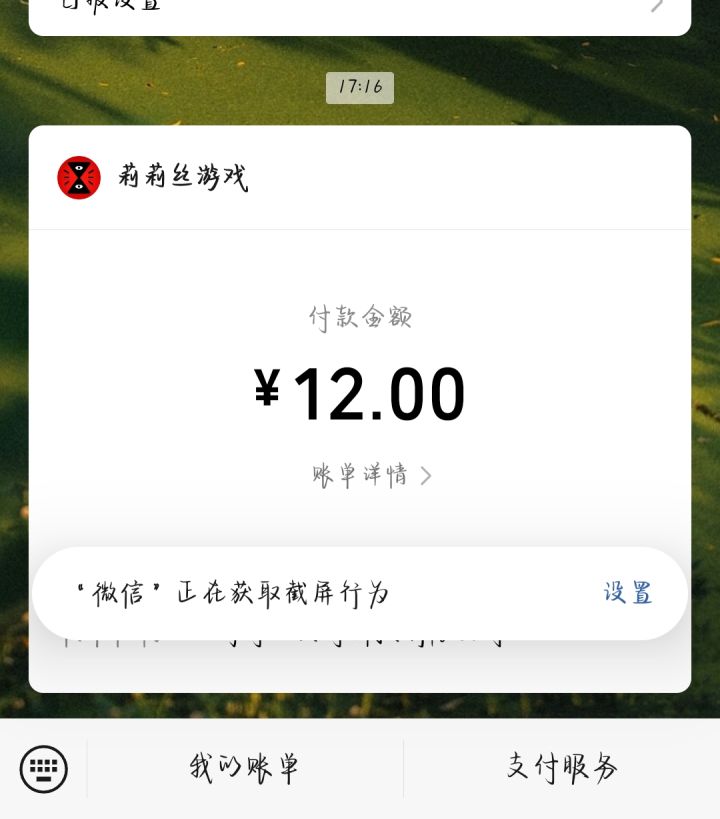
Task: Open the 莉莉丝游戏 payment card
Action: click(182, 178)
